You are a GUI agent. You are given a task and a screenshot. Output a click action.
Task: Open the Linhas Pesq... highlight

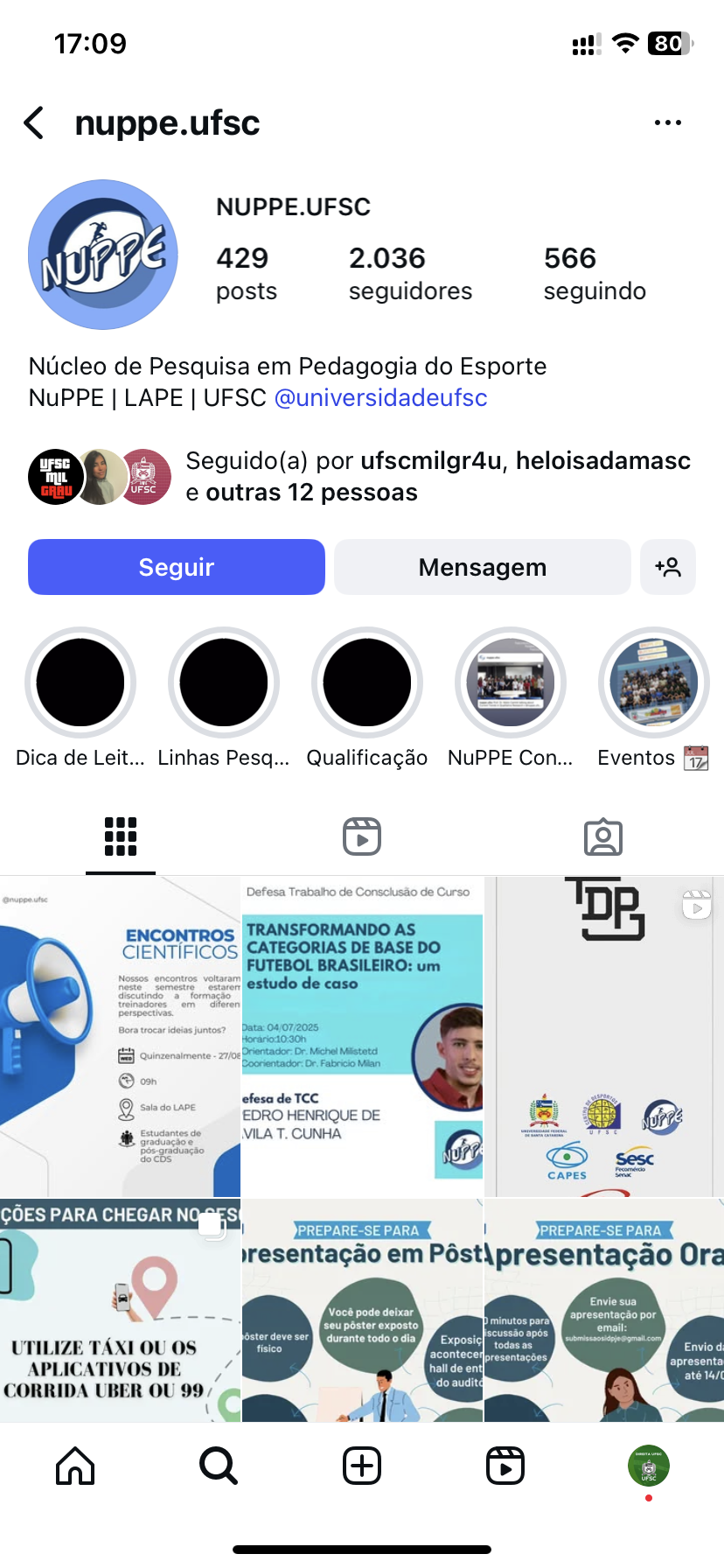tap(224, 683)
